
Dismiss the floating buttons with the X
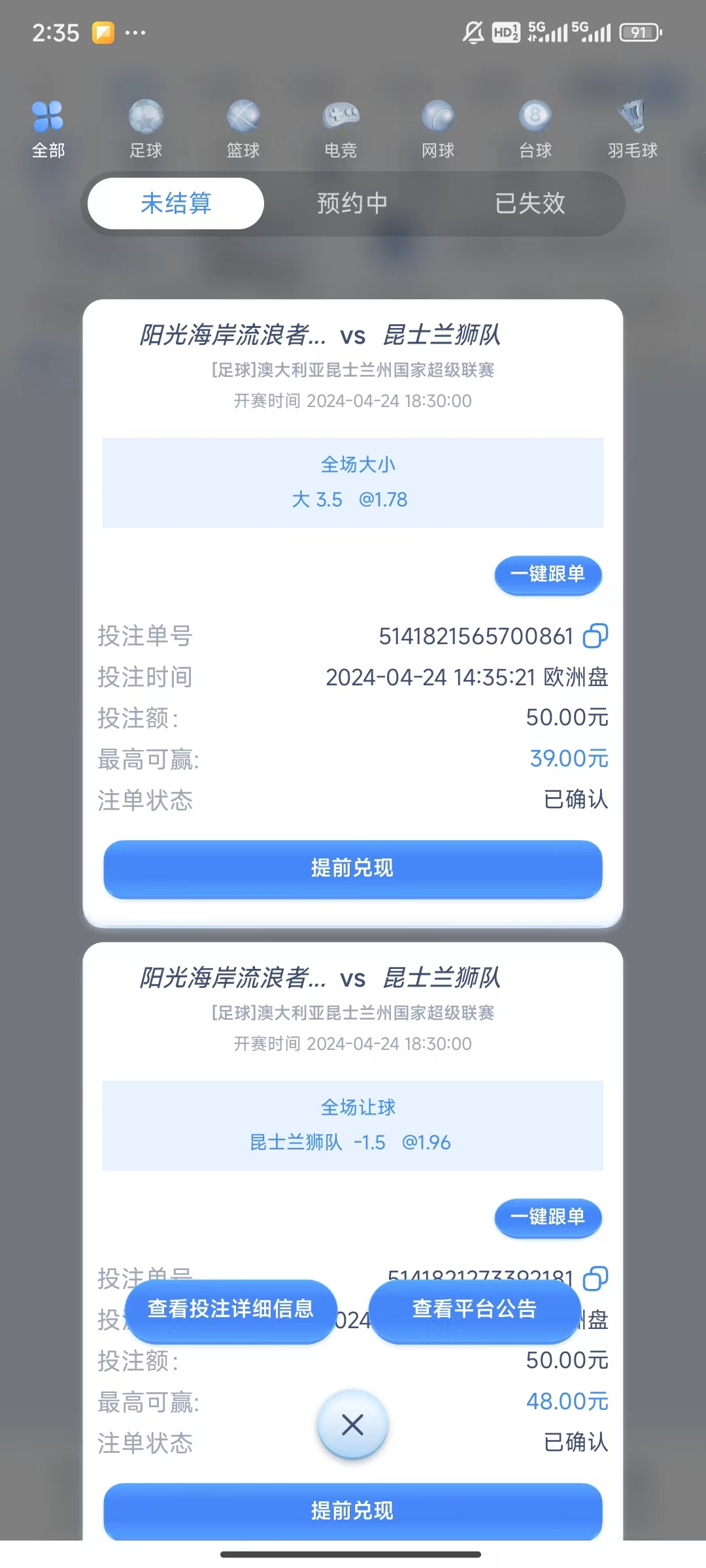click(x=352, y=1425)
